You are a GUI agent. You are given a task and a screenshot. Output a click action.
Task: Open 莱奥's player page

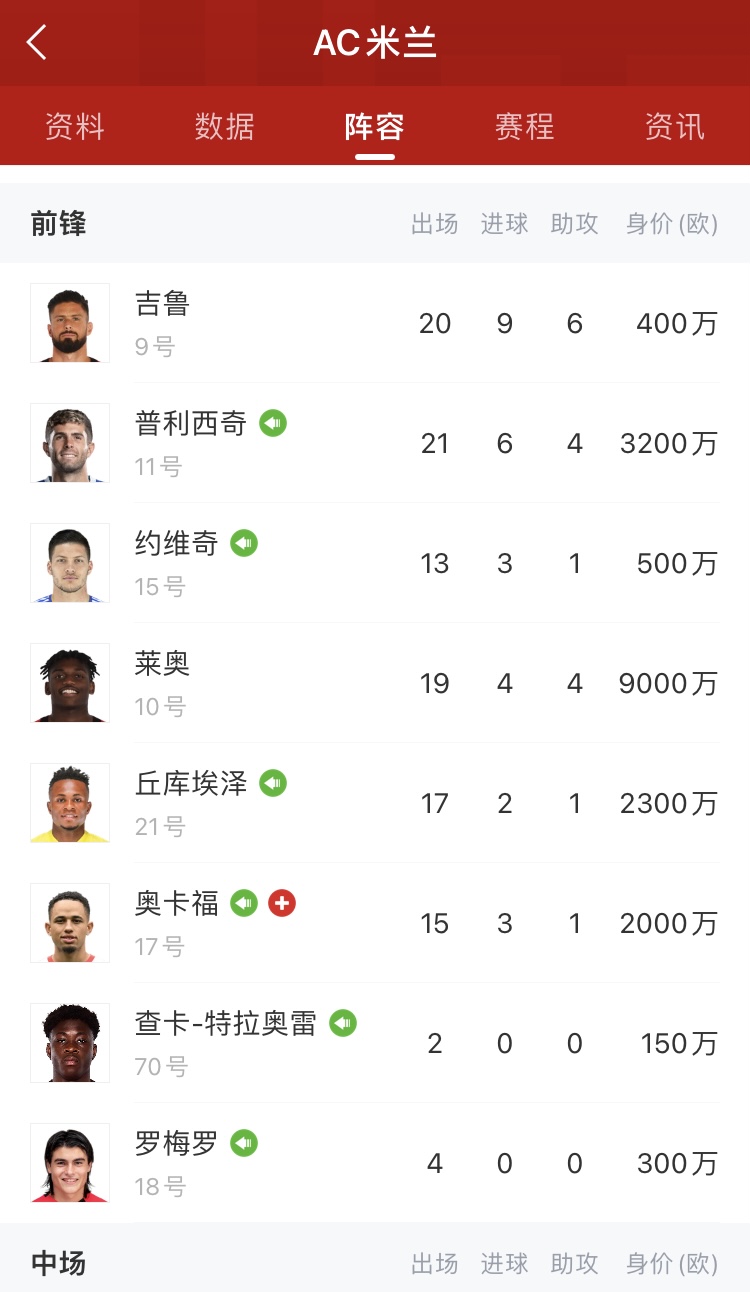[x=162, y=664]
